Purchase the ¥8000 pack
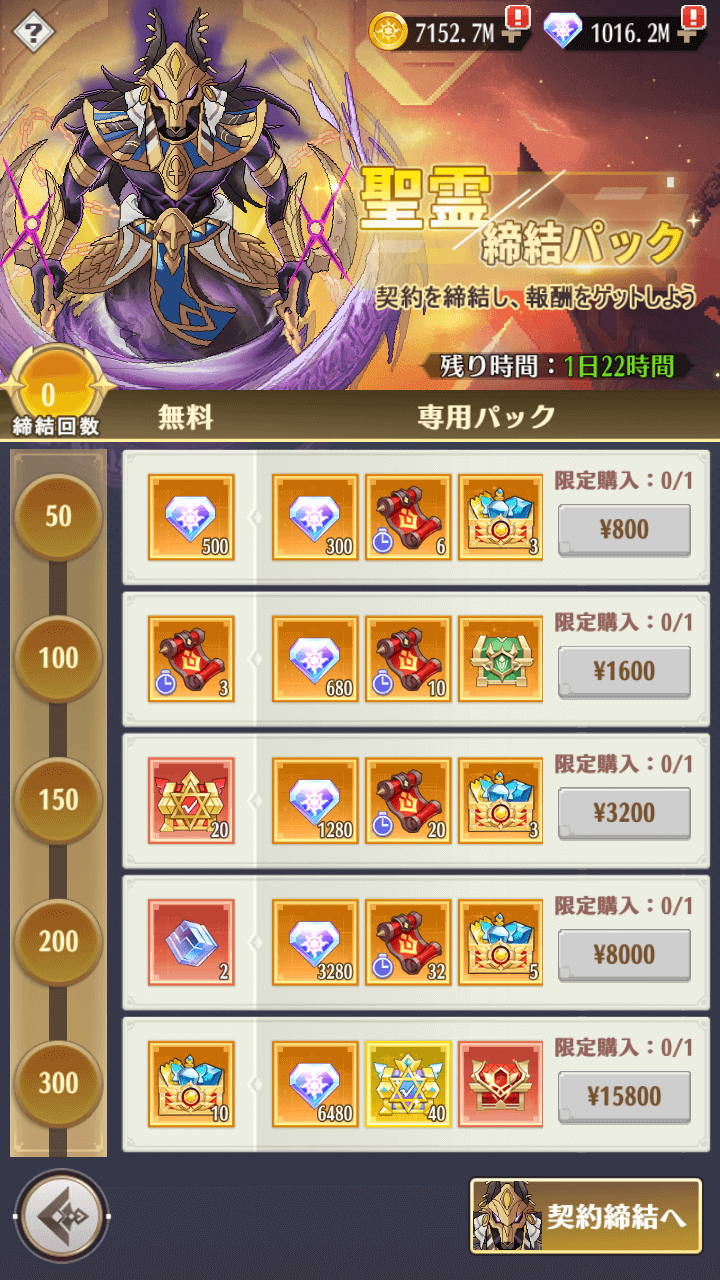This screenshot has height=1280, width=720. (623, 955)
